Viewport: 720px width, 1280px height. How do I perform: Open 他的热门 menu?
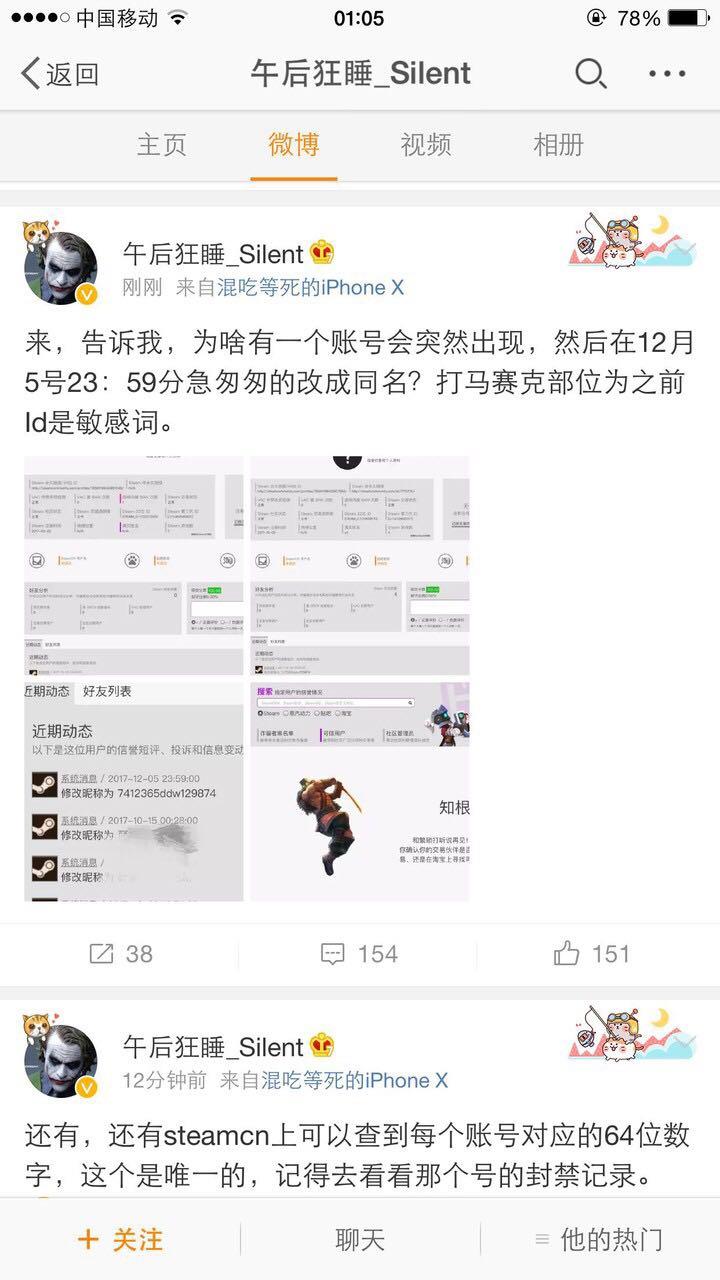[x=600, y=1240]
